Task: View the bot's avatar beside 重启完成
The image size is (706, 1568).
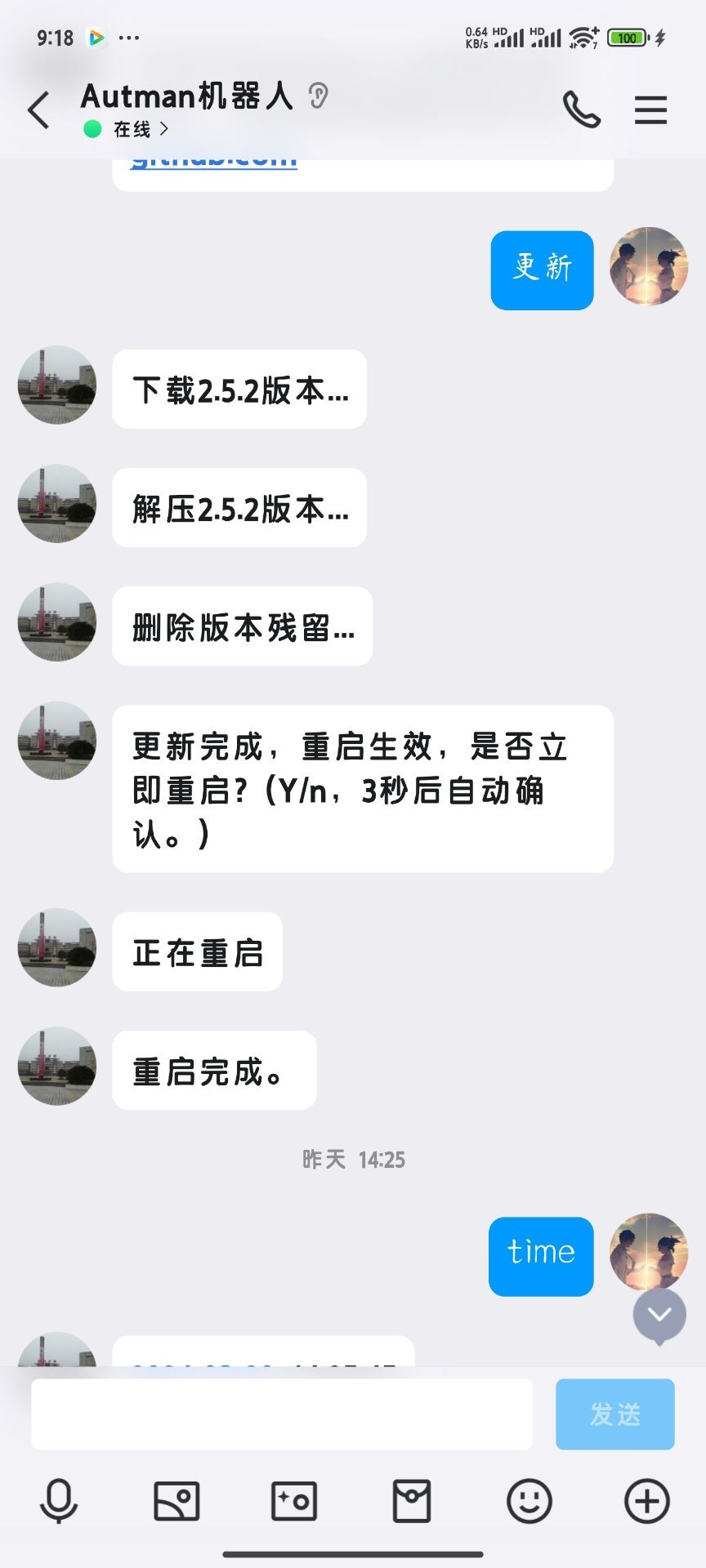Action: (57, 1066)
